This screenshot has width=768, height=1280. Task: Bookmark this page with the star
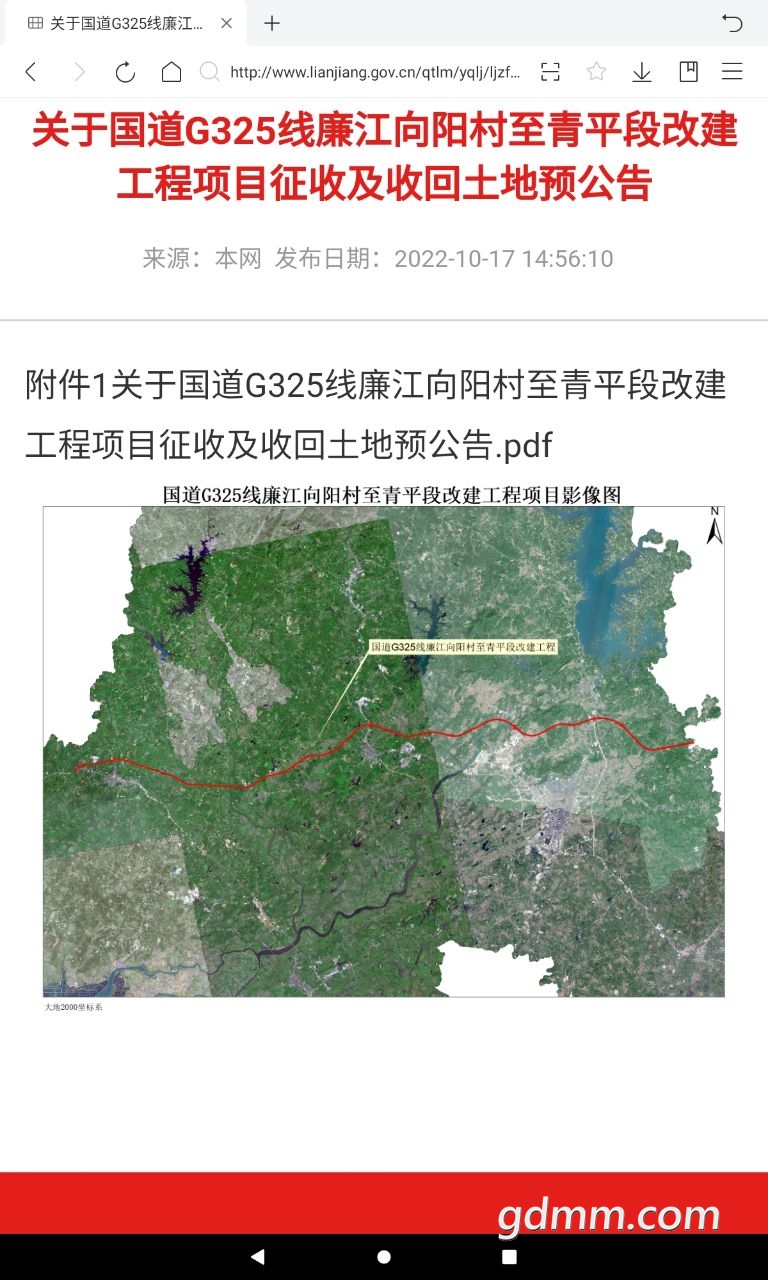tap(596, 71)
